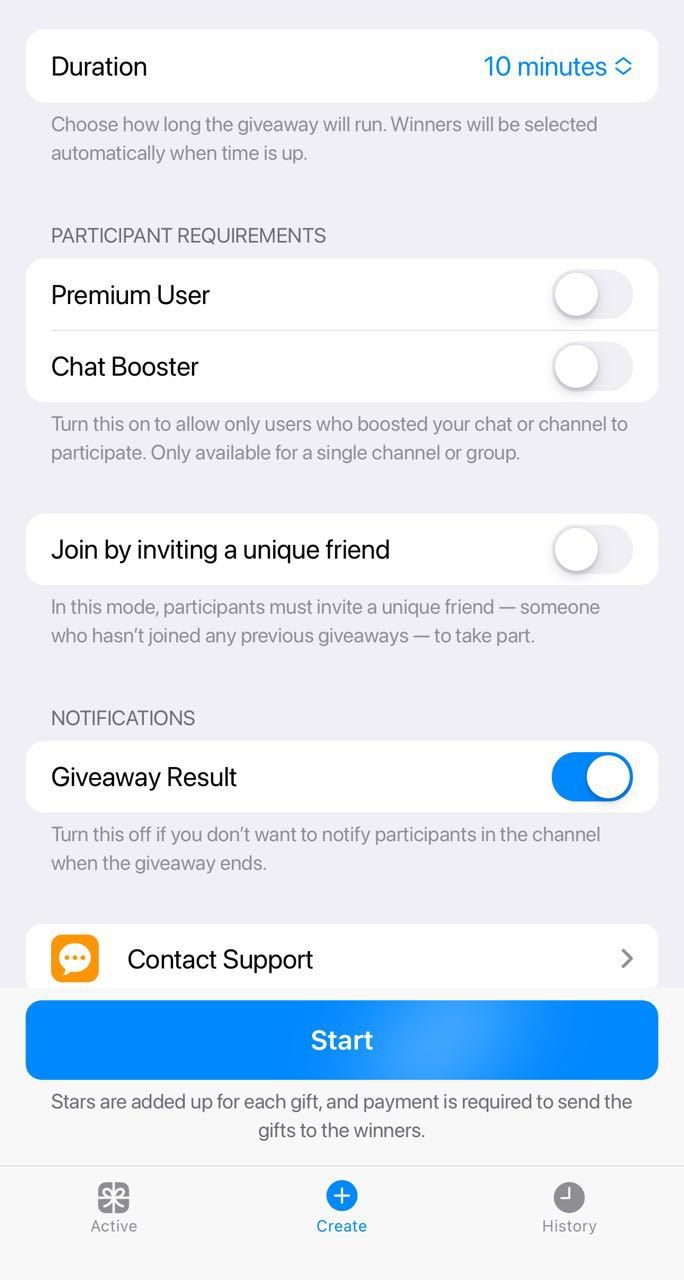Switch to the Active tab
This screenshot has height=1280, width=684.
tap(114, 1208)
